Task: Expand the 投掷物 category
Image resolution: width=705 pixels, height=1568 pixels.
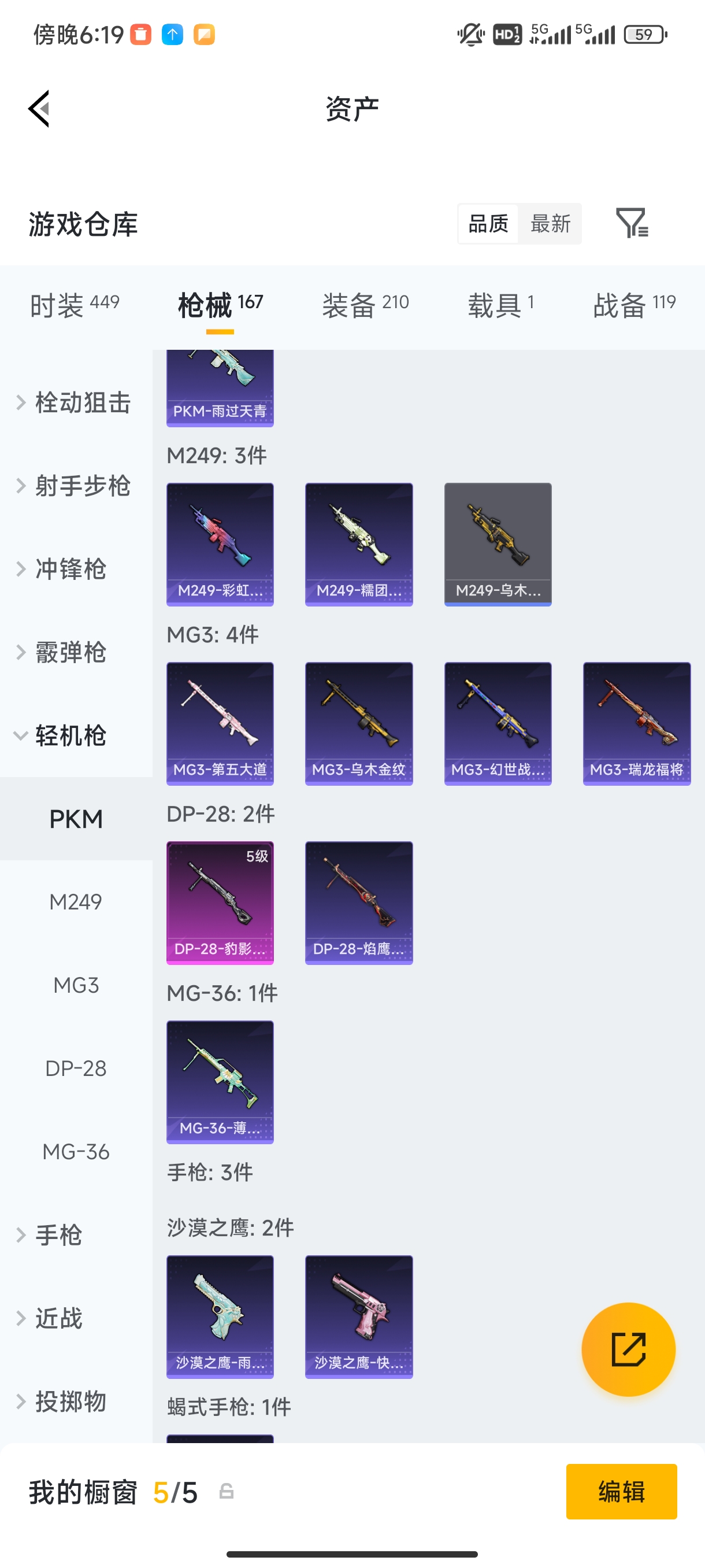Action: coord(67,1402)
